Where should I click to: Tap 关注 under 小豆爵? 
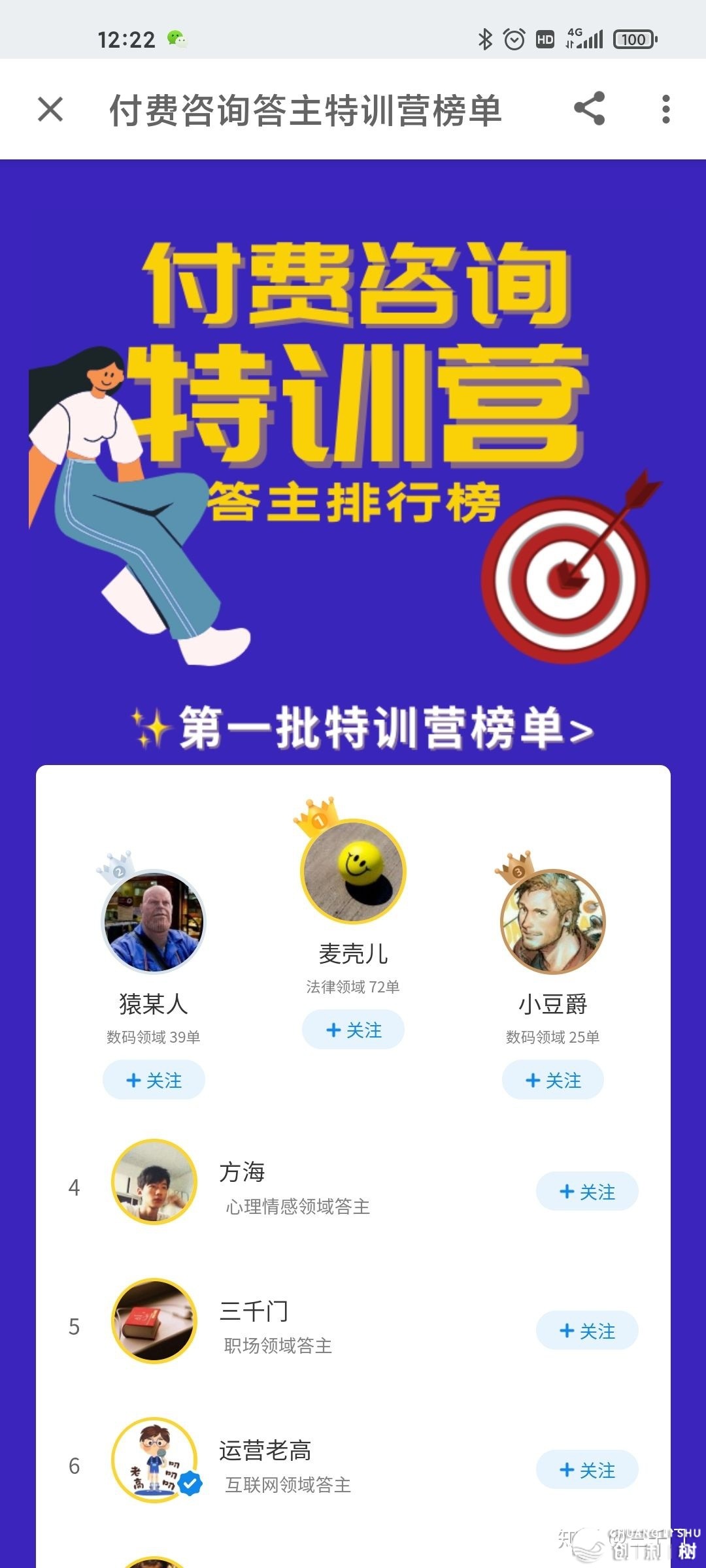coord(552,1080)
